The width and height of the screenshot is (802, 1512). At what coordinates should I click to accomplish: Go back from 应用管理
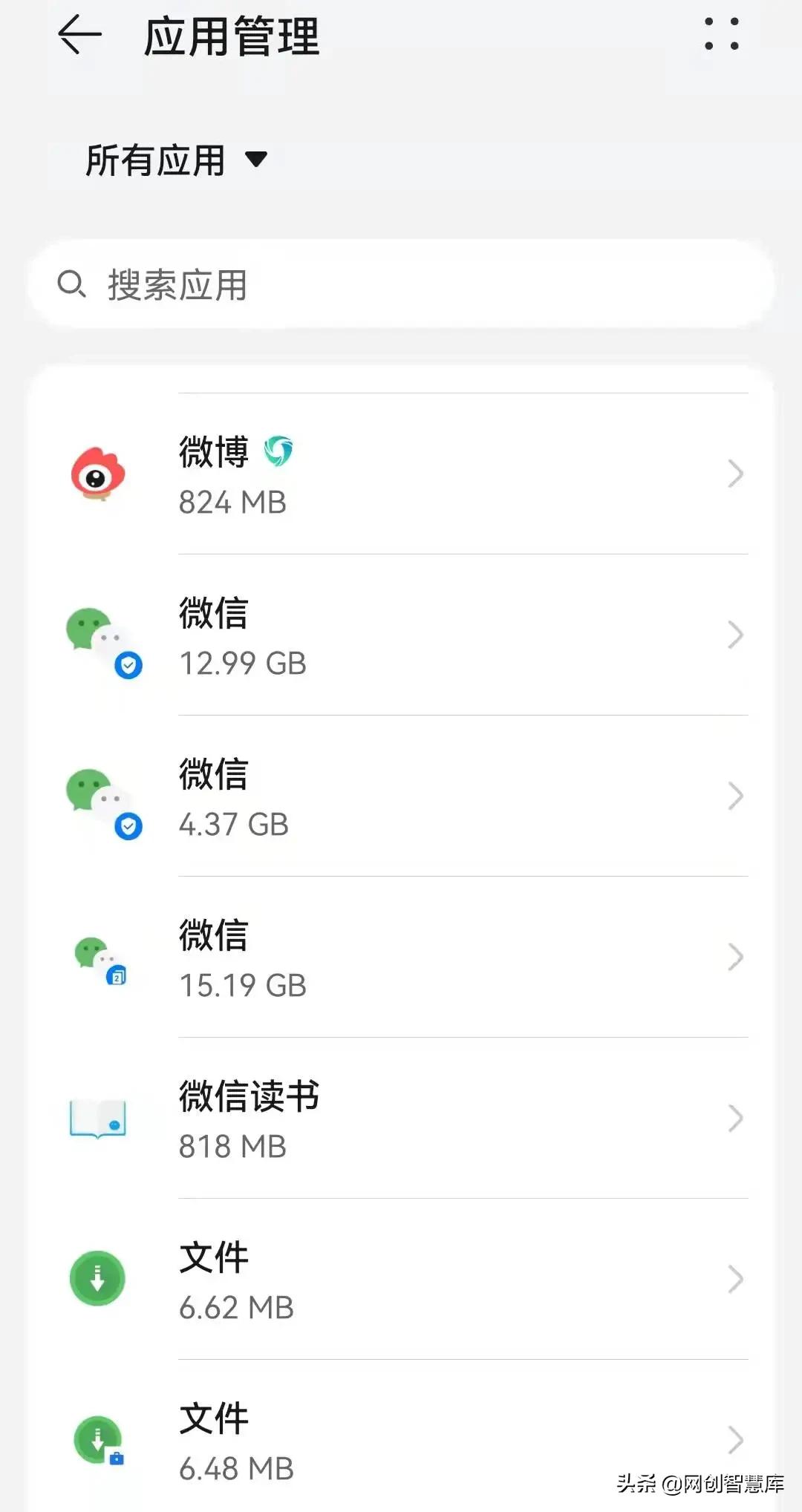point(79,35)
